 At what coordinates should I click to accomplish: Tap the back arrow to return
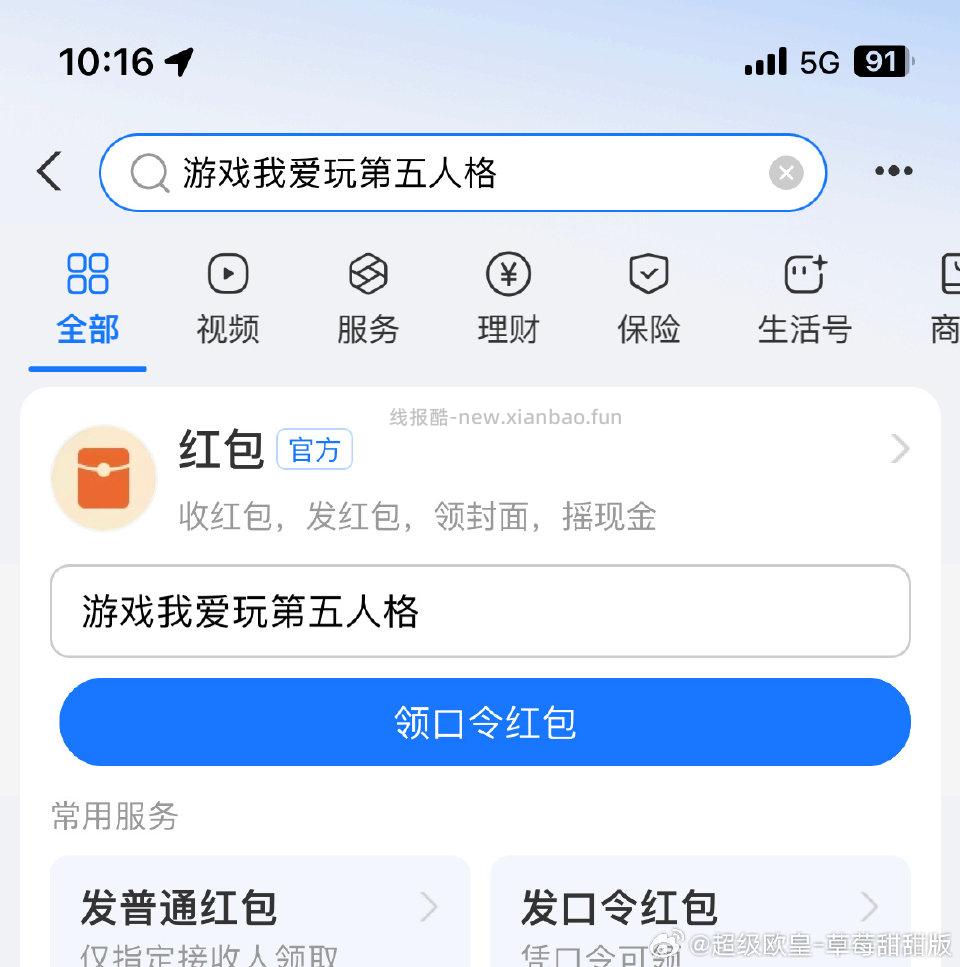coord(49,170)
